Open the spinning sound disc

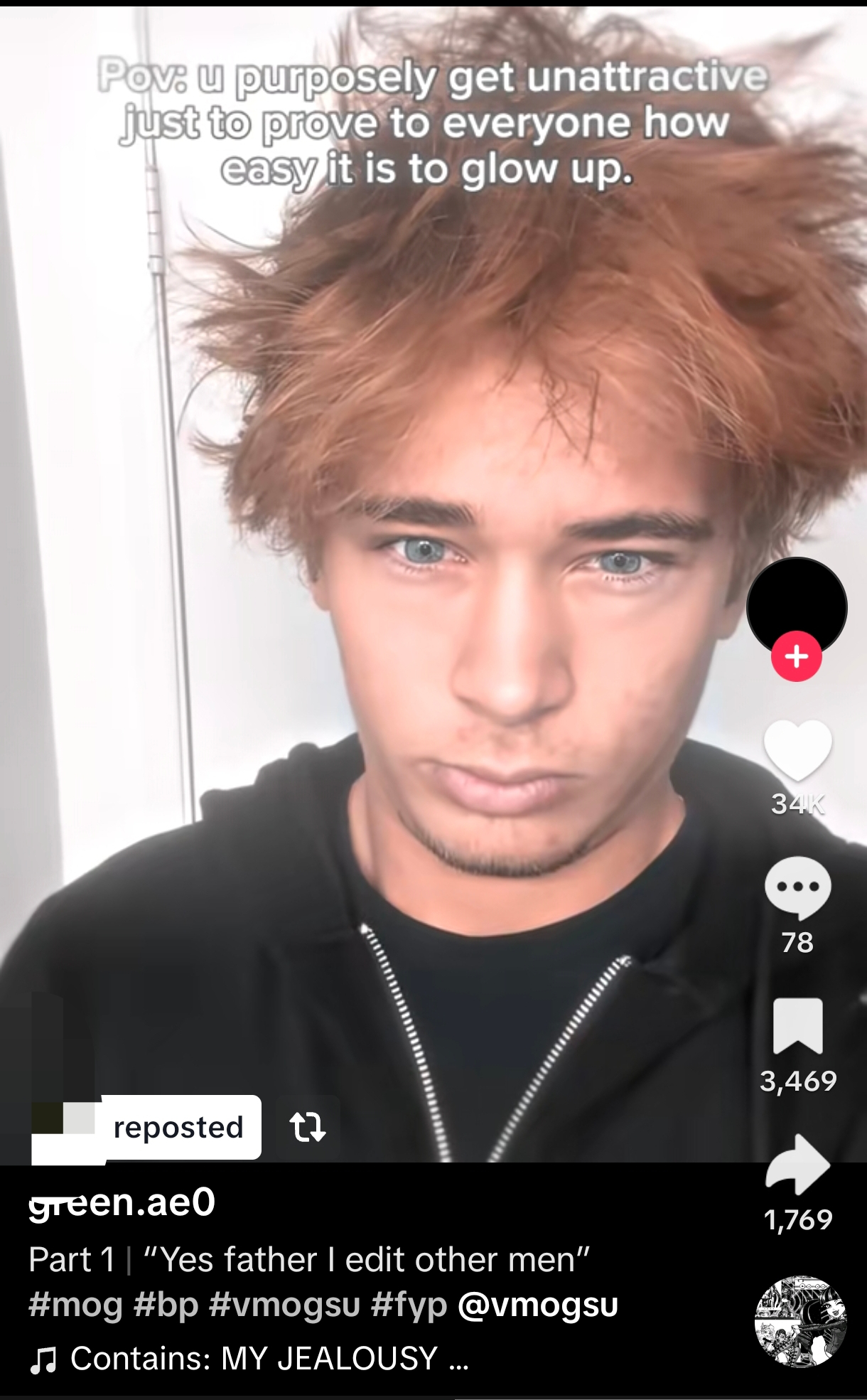click(800, 1321)
